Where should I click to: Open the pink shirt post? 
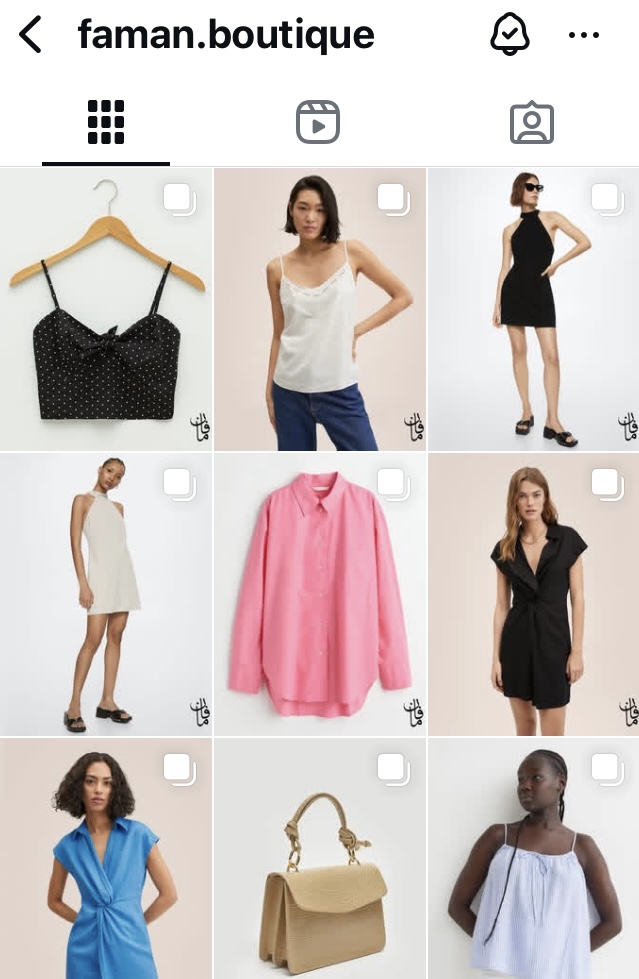(319, 595)
